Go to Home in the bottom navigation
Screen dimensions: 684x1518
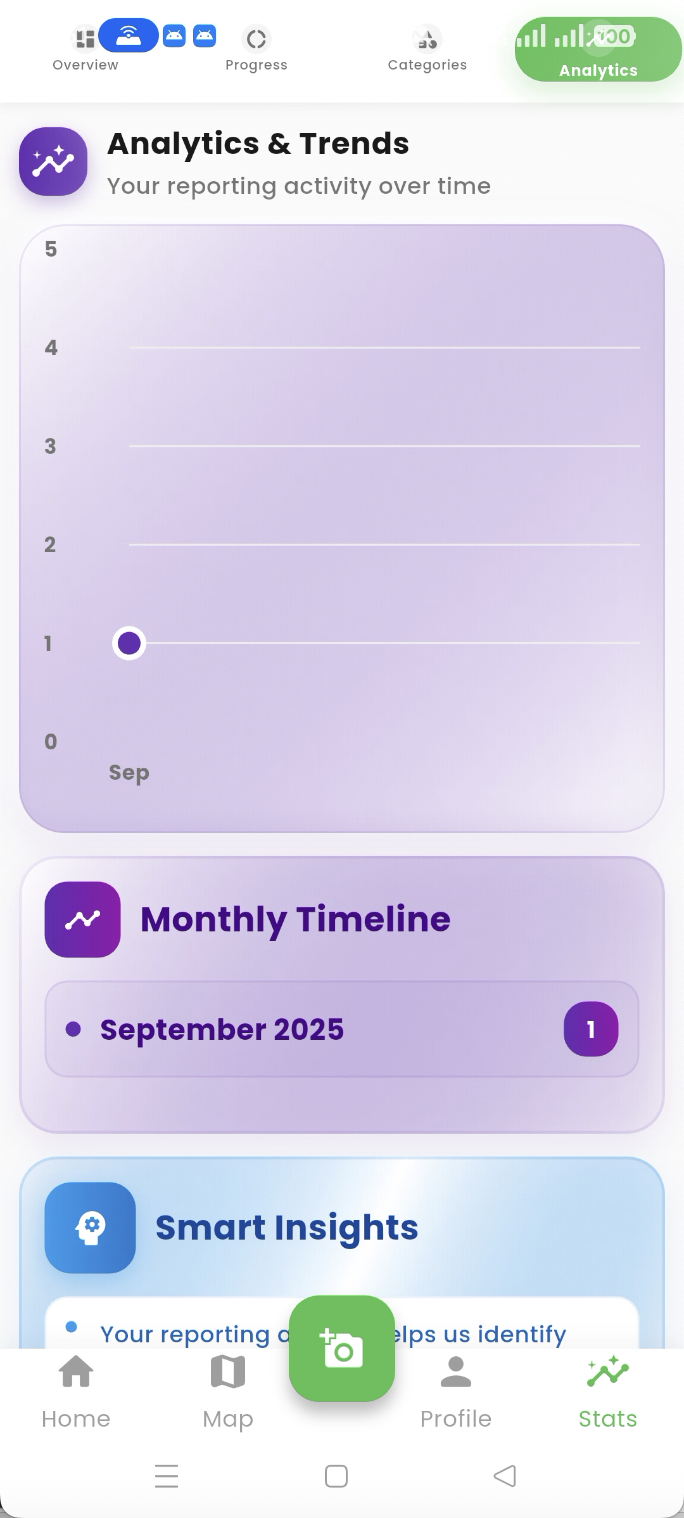pyautogui.click(x=76, y=1391)
